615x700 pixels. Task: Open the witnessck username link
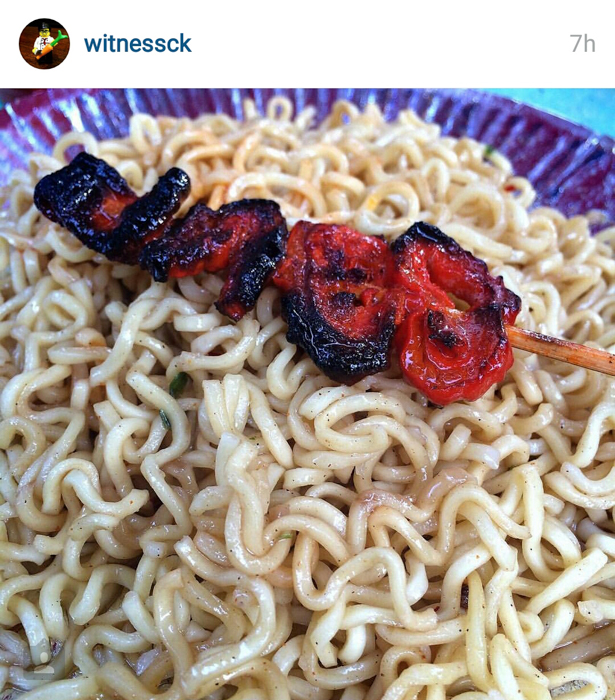pos(137,44)
